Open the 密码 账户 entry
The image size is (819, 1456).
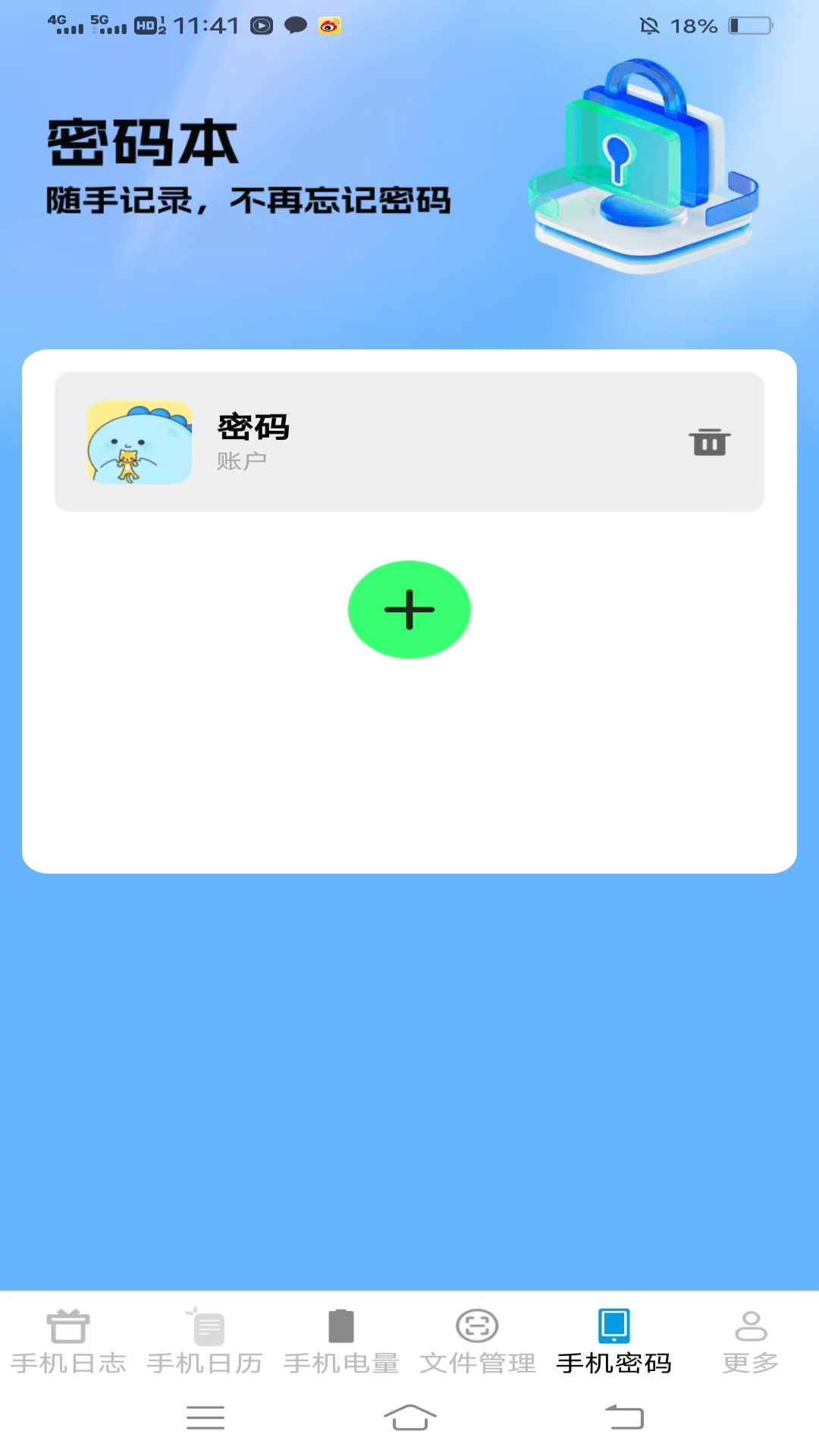click(x=409, y=442)
